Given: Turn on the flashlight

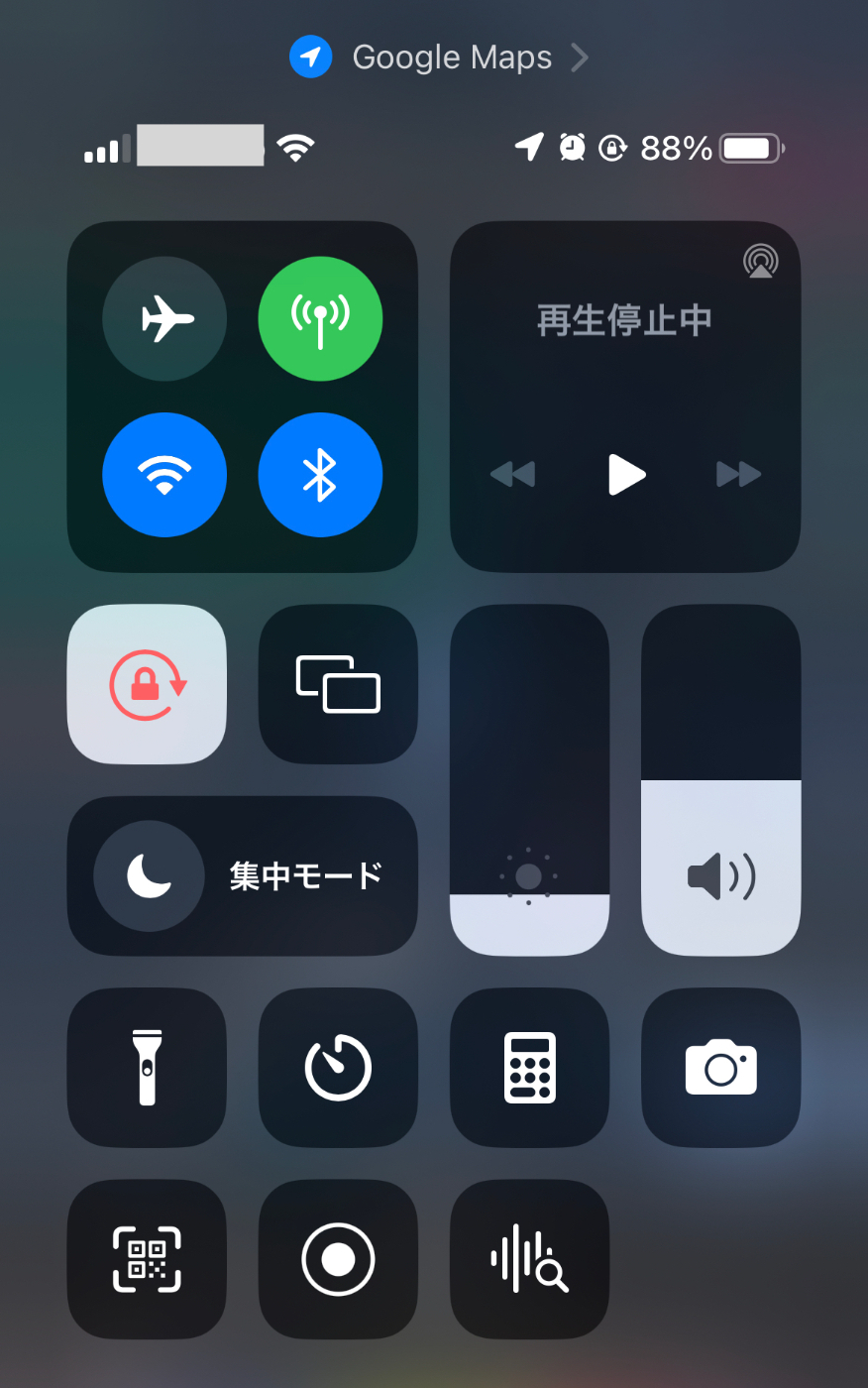Looking at the screenshot, I should pyautogui.click(x=147, y=1067).
